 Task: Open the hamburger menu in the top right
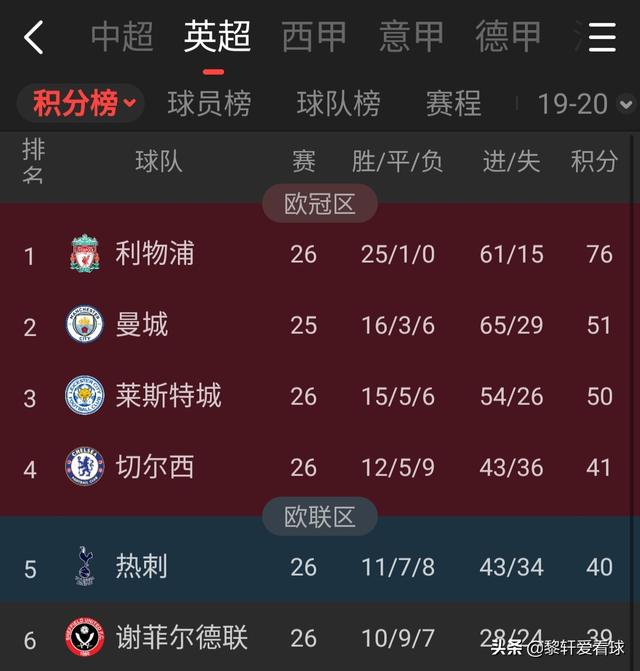coord(602,38)
